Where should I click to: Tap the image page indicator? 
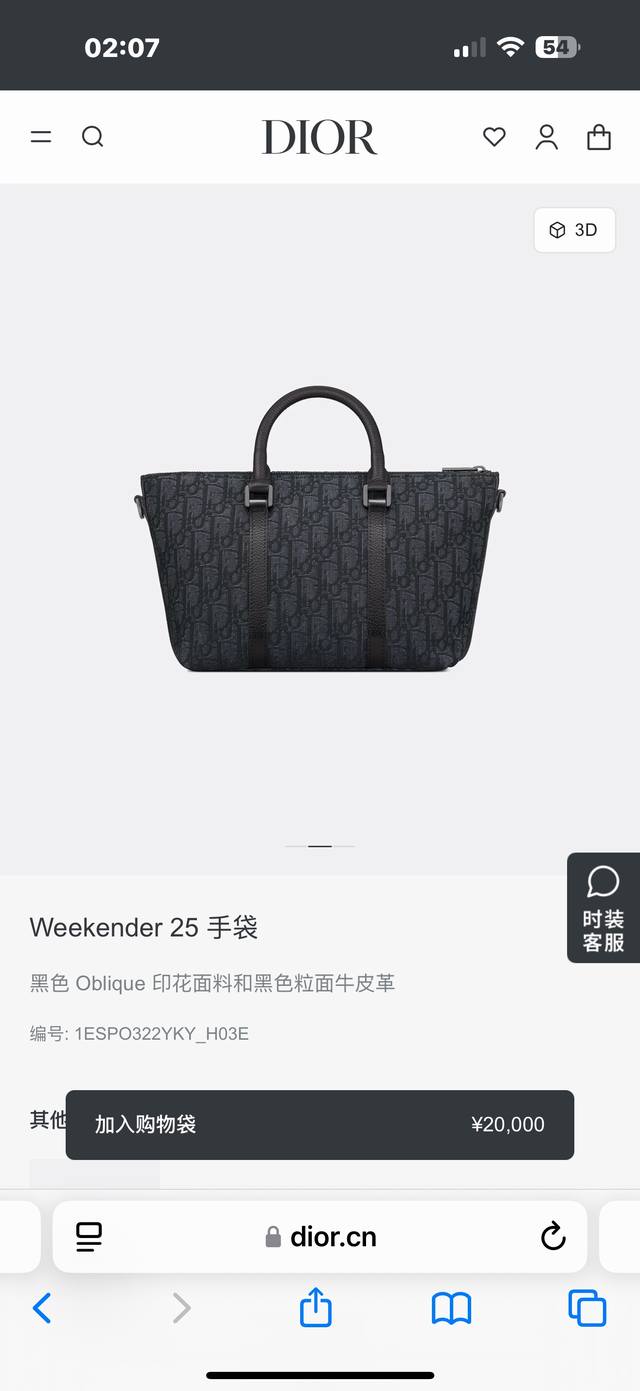click(x=320, y=846)
